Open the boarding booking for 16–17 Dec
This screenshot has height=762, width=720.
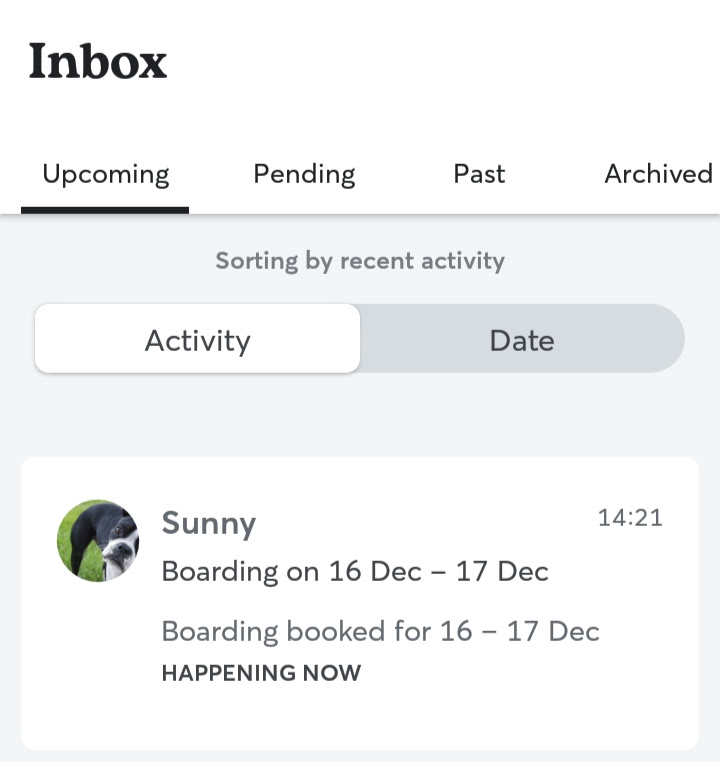(x=355, y=571)
